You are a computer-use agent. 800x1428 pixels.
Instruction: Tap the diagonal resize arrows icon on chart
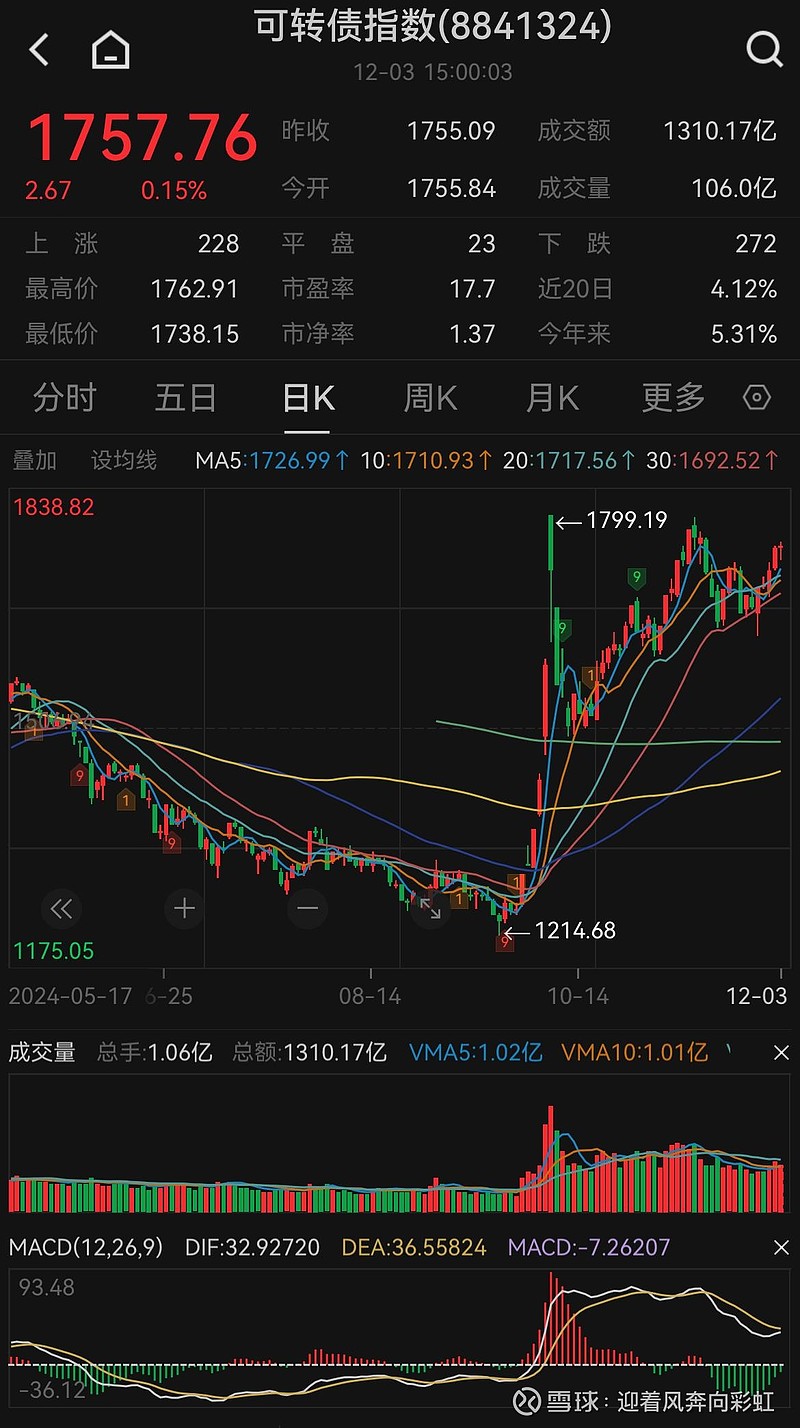tap(432, 908)
